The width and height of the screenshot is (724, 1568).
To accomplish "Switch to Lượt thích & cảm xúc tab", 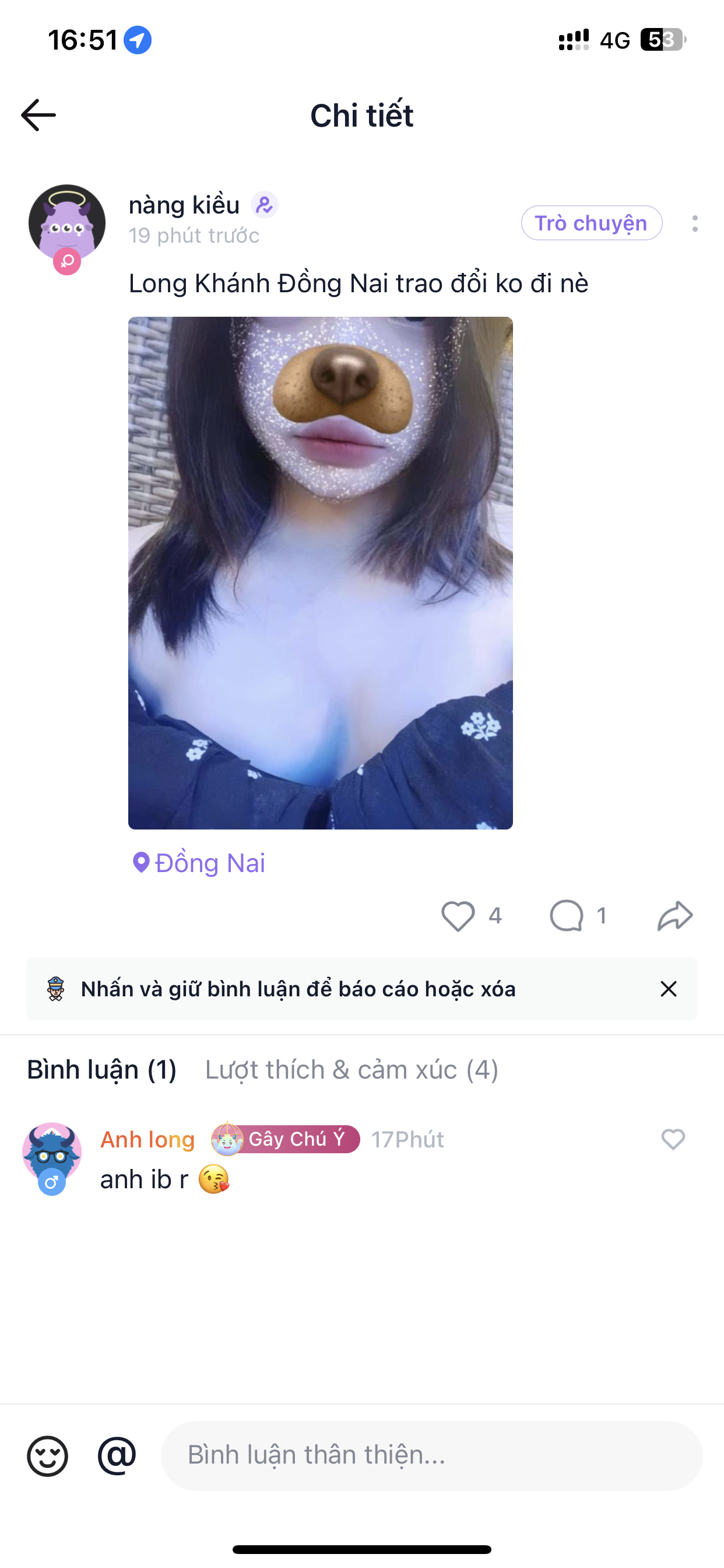I will coord(352,1069).
